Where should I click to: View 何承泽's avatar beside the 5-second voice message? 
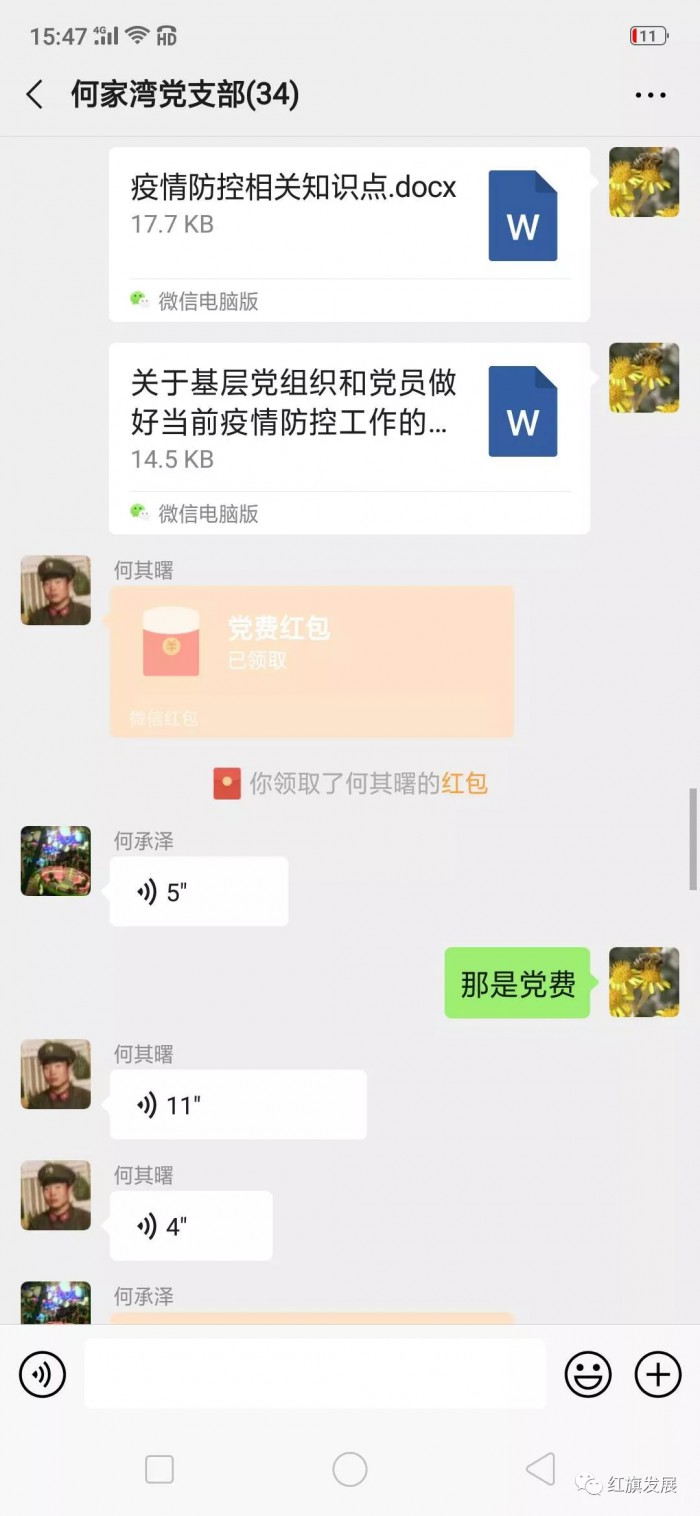(56, 861)
